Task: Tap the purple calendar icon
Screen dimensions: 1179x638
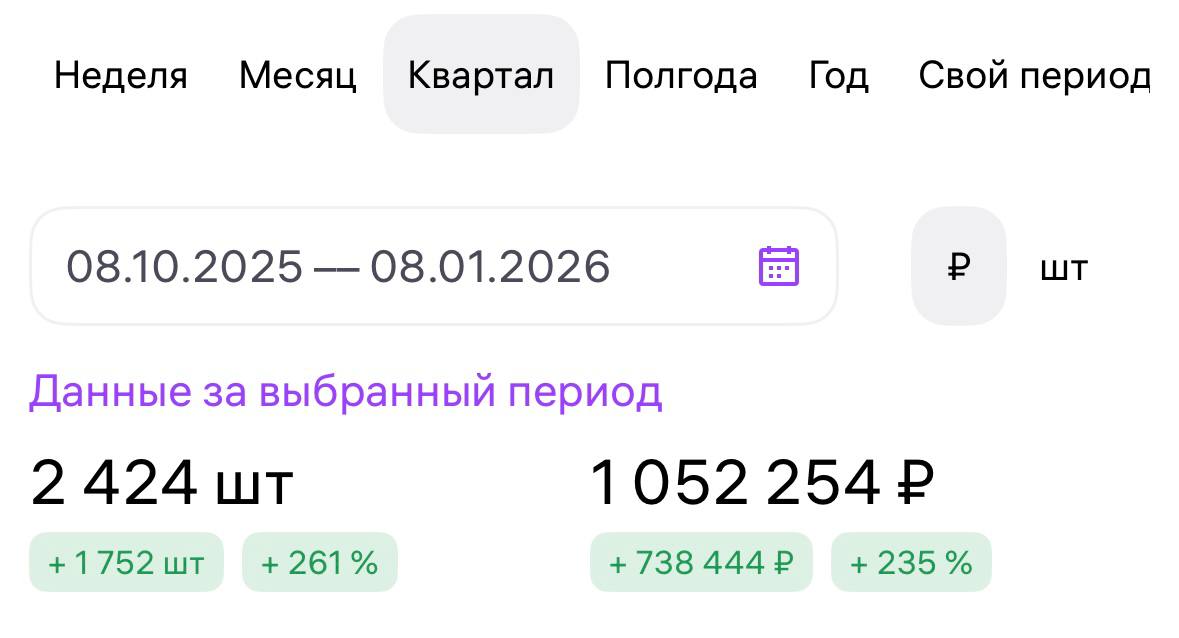Action: tap(779, 266)
